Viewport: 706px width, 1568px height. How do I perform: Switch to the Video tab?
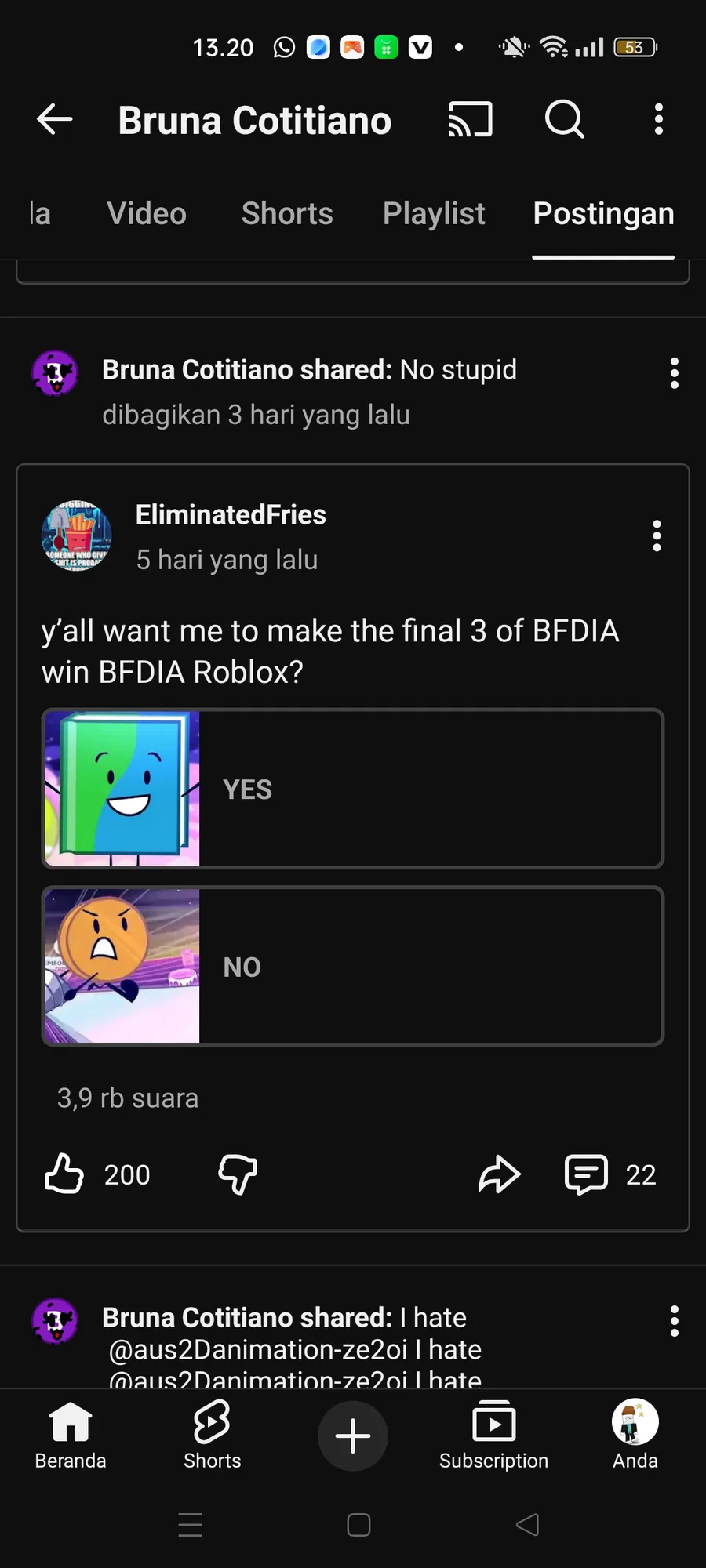coord(147,214)
